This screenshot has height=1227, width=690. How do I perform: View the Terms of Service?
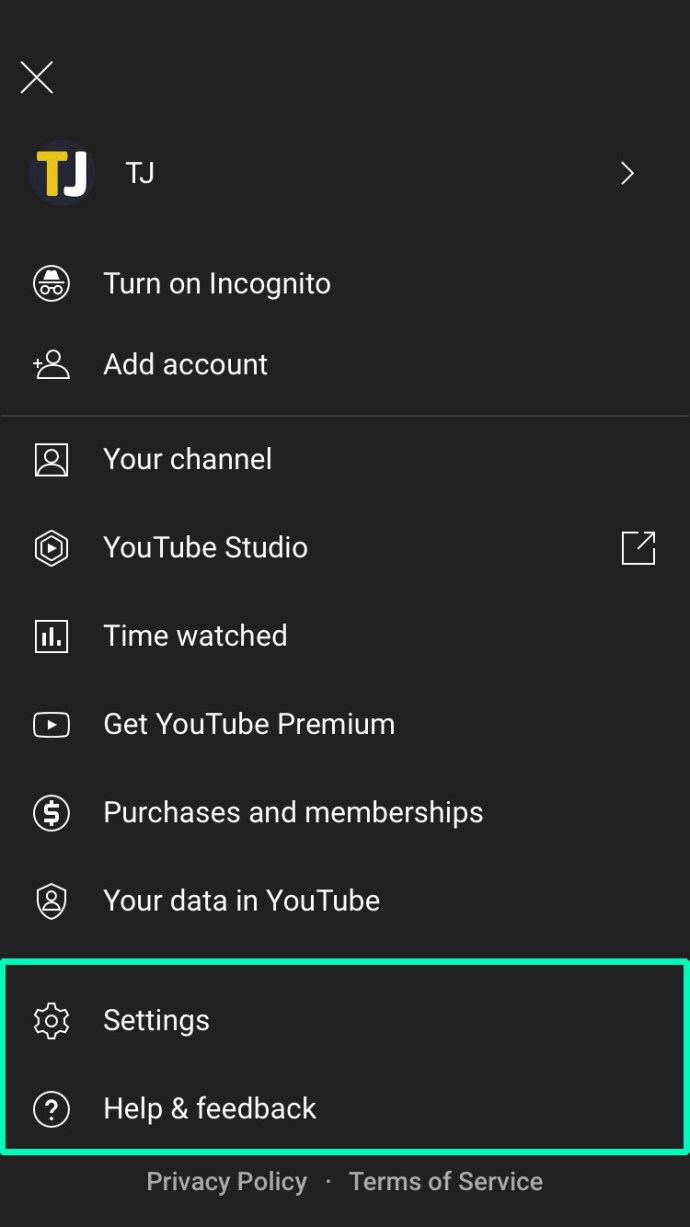pos(446,1182)
